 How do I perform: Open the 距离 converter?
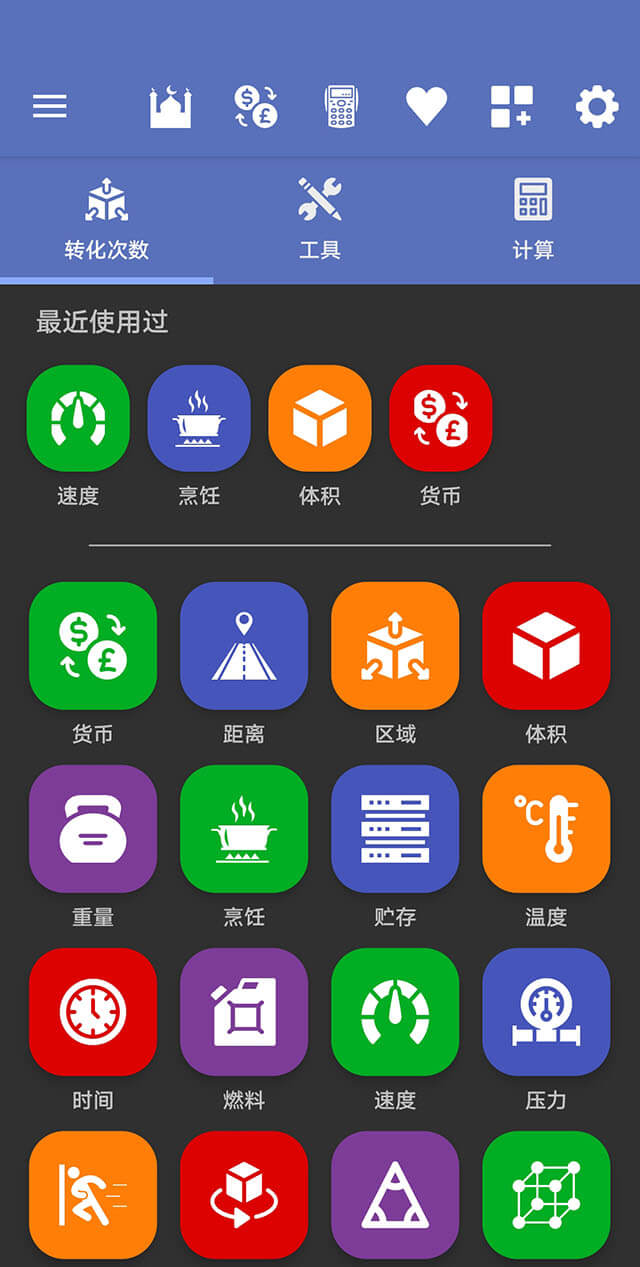point(244,646)
